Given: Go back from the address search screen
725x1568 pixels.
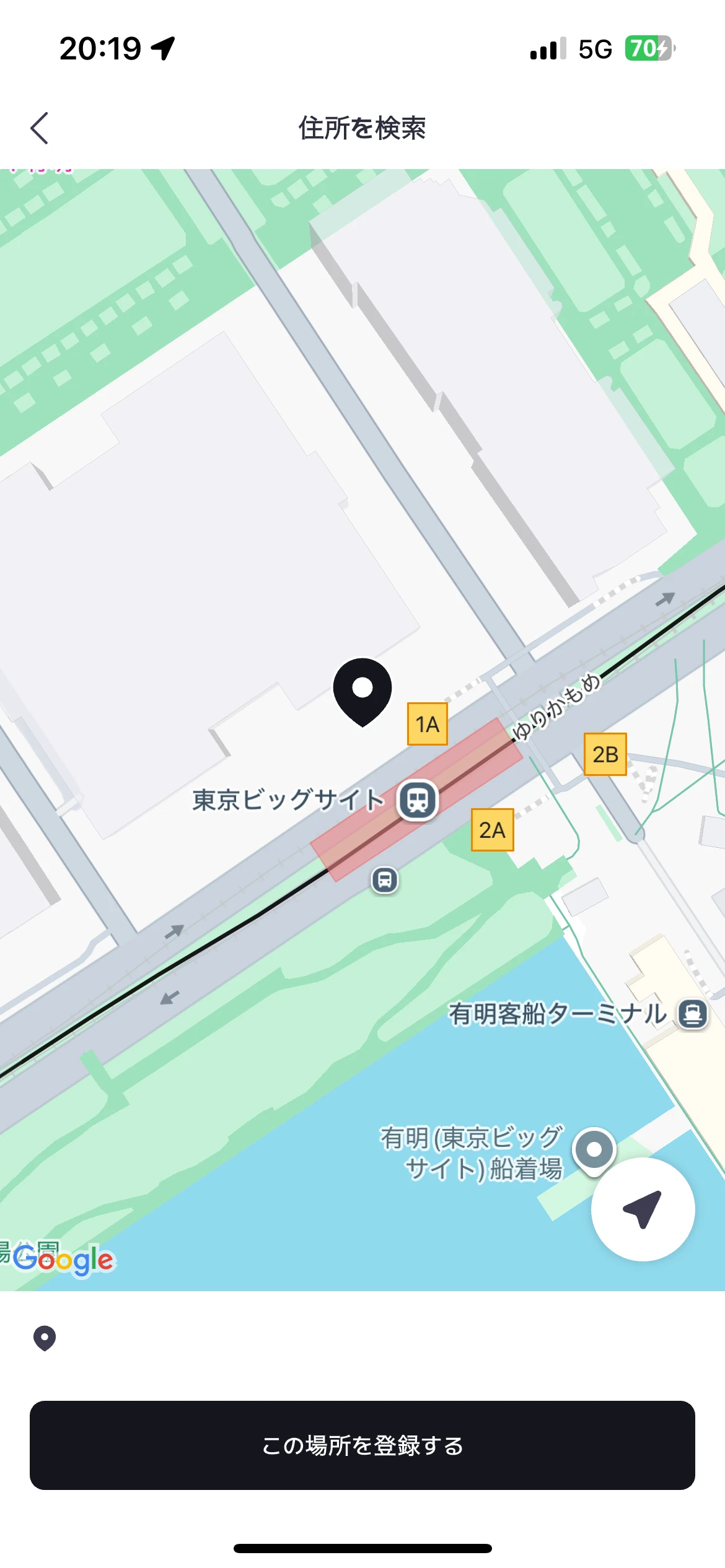Looking at the screenshot, I should click(40, 128).
